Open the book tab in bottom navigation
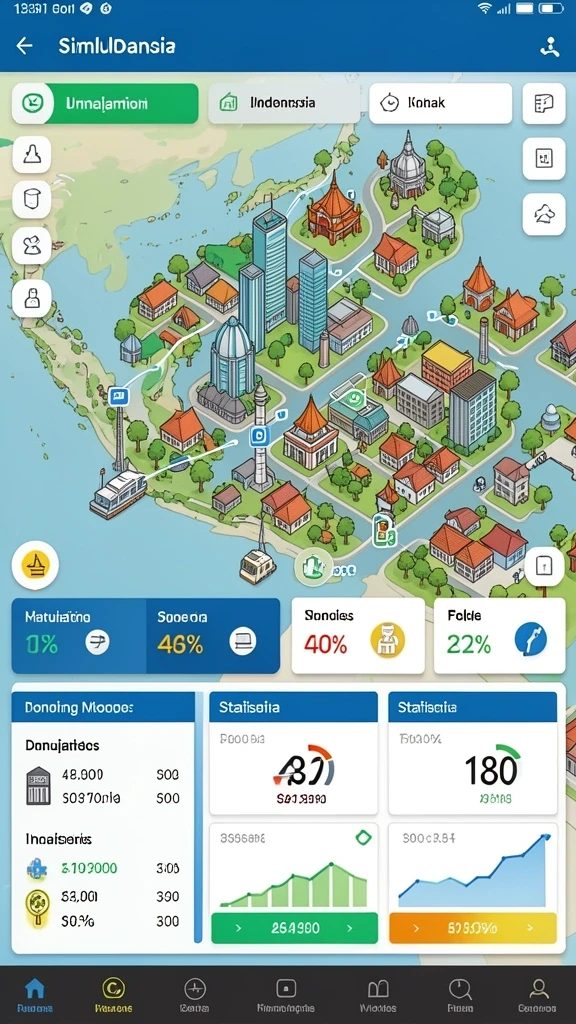This screenshot has height=1024, width=576. click(378, 995)
